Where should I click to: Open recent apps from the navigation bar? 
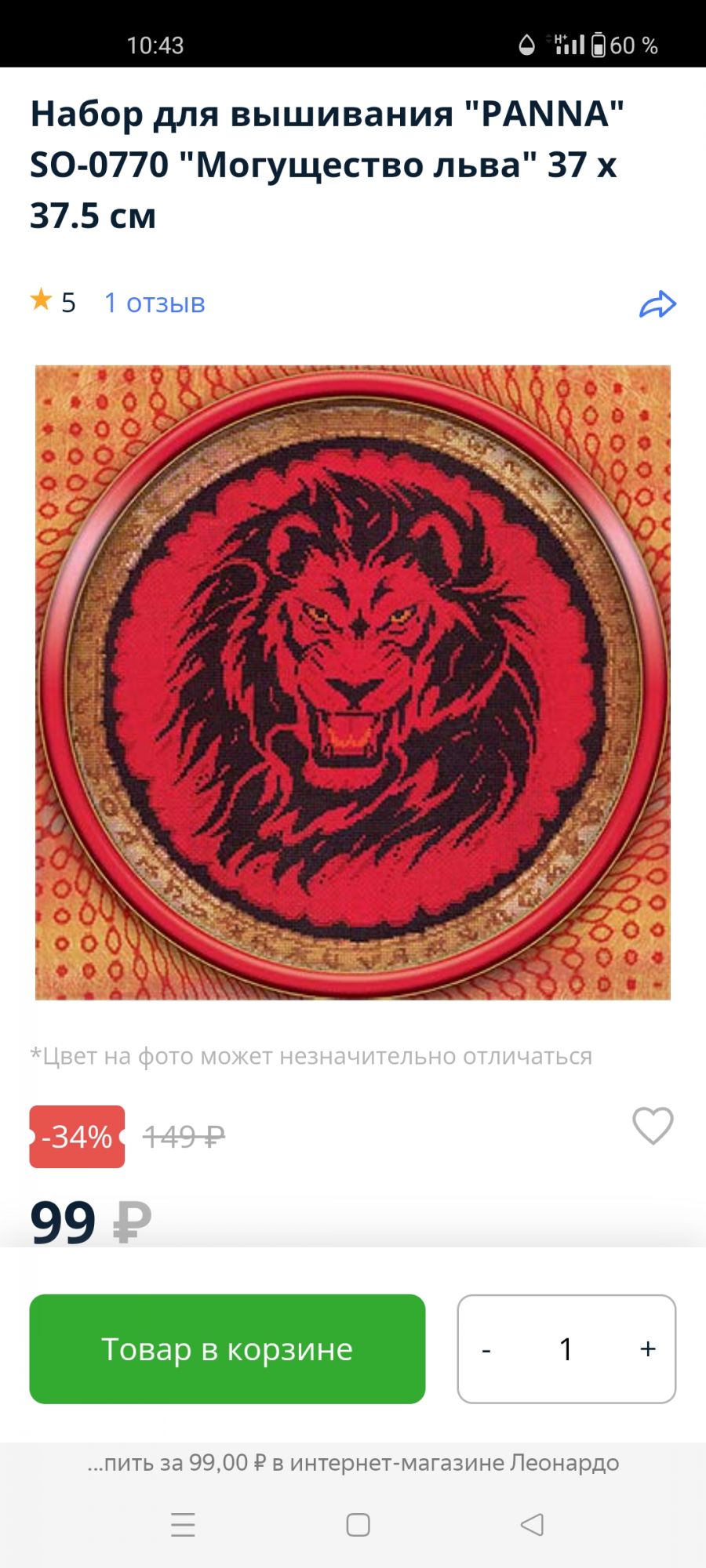coord(183,1525)
